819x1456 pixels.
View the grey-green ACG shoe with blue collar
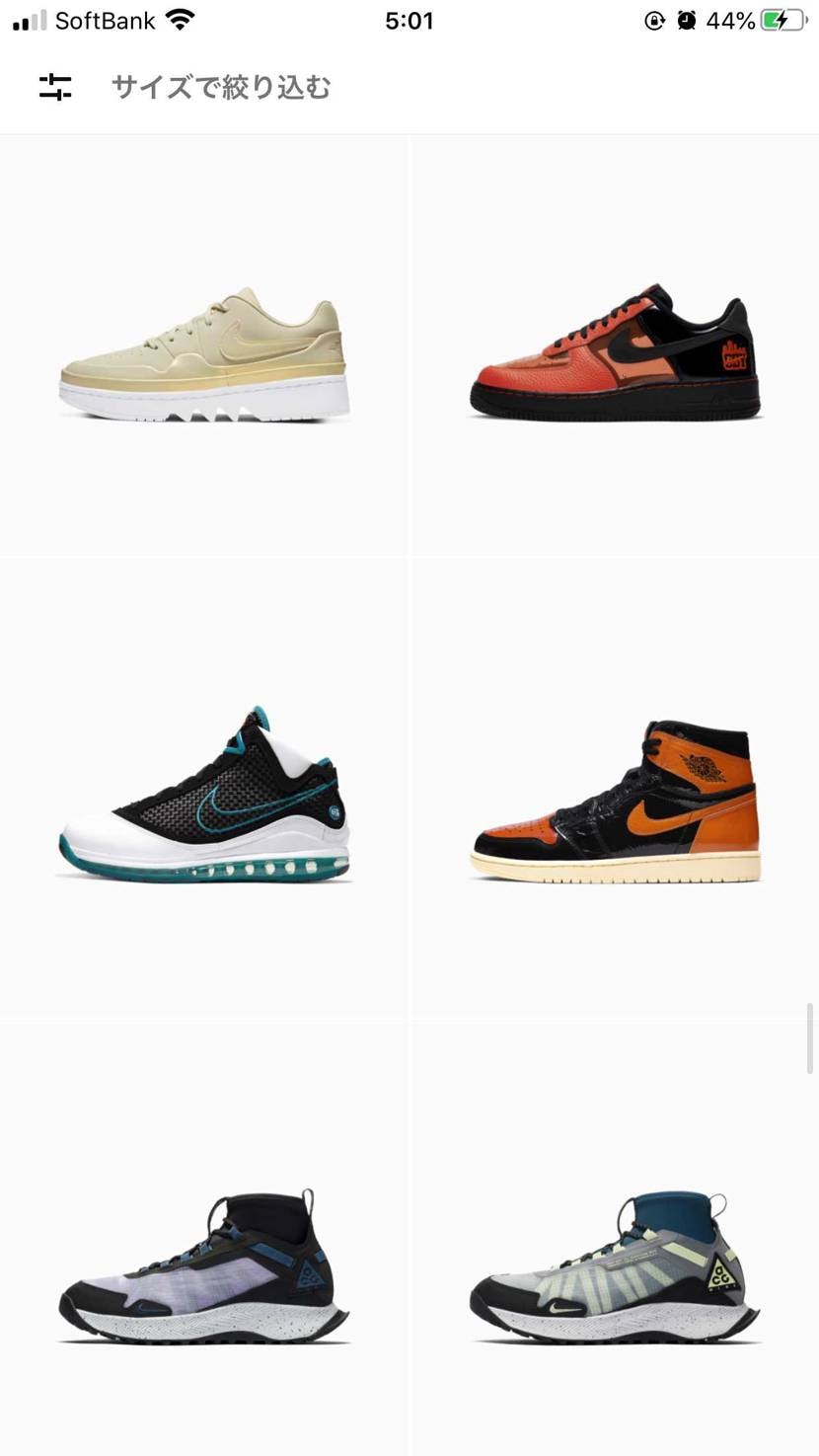(x=616, y=1239)
